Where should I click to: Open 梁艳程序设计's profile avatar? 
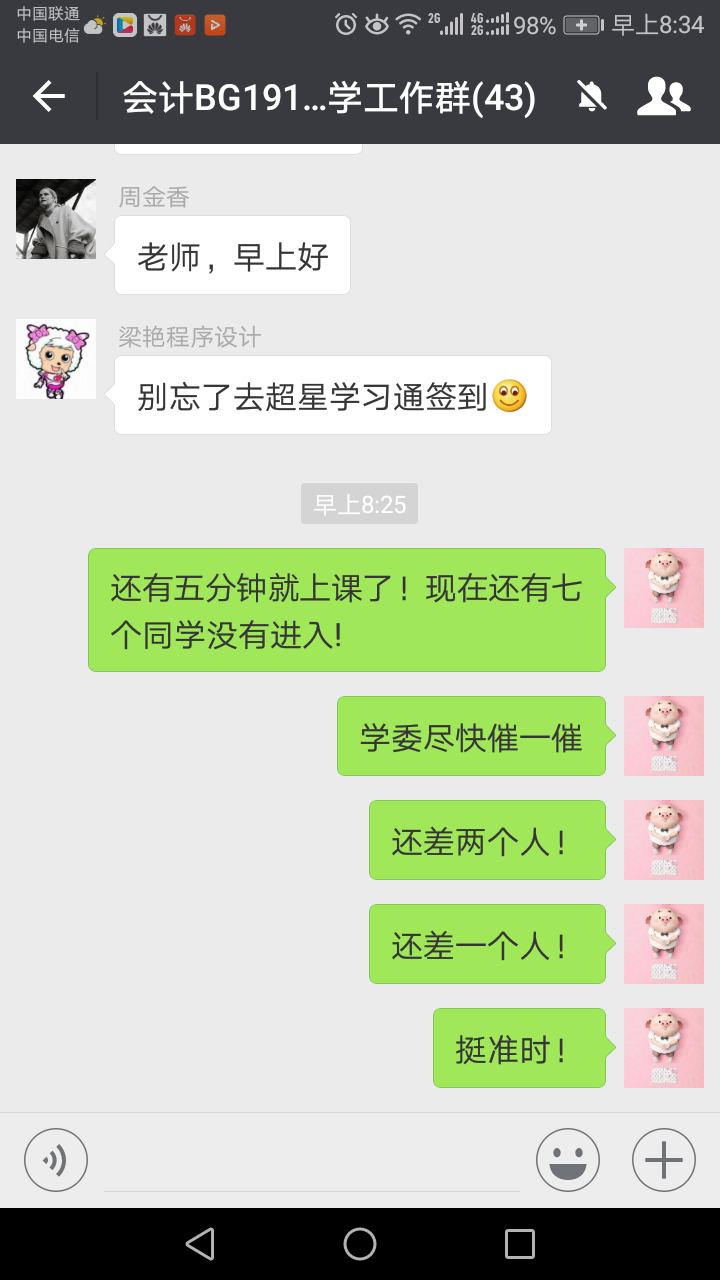[56, 359]
